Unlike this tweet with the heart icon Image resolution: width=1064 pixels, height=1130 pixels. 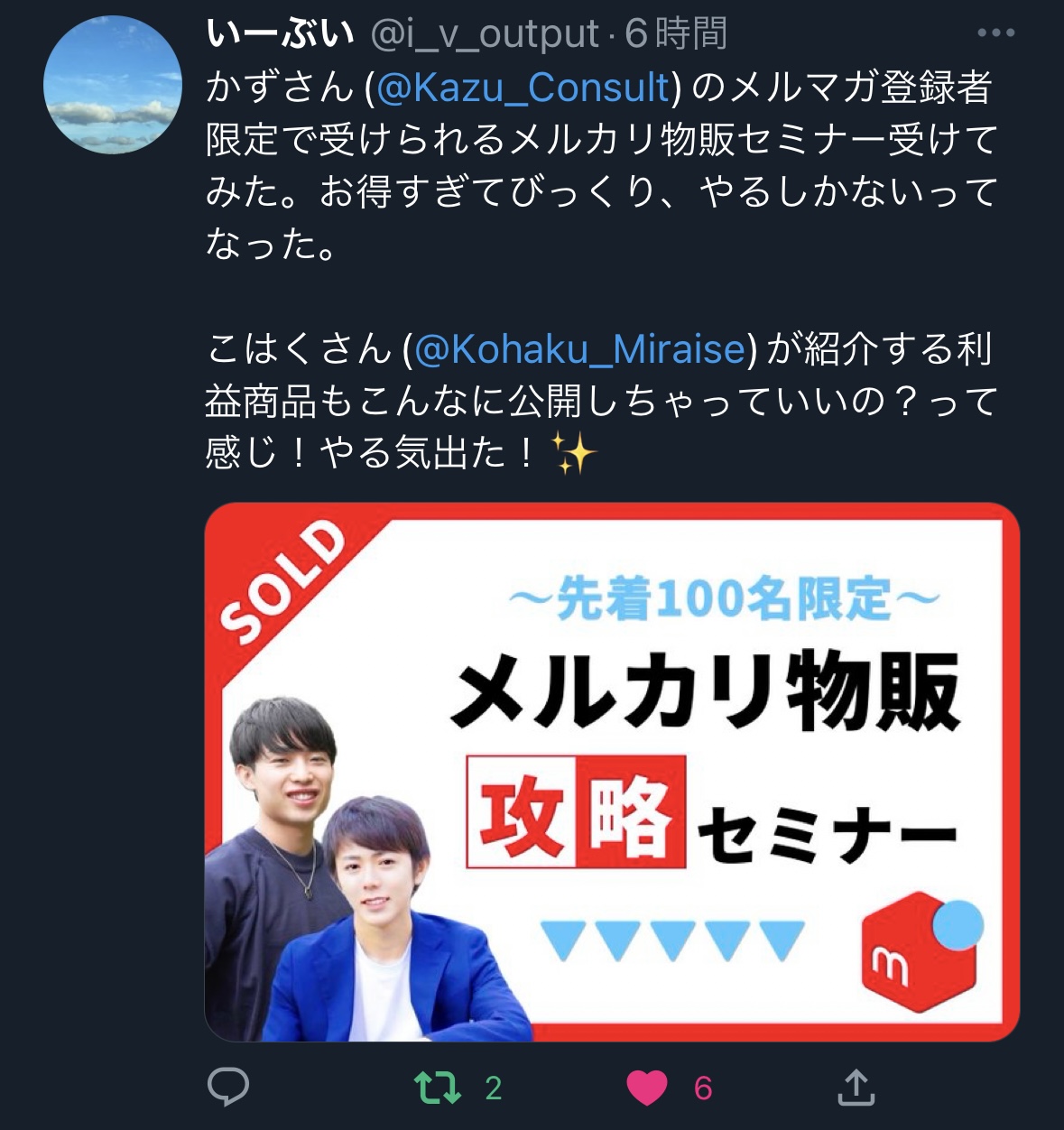point(646,1088)
